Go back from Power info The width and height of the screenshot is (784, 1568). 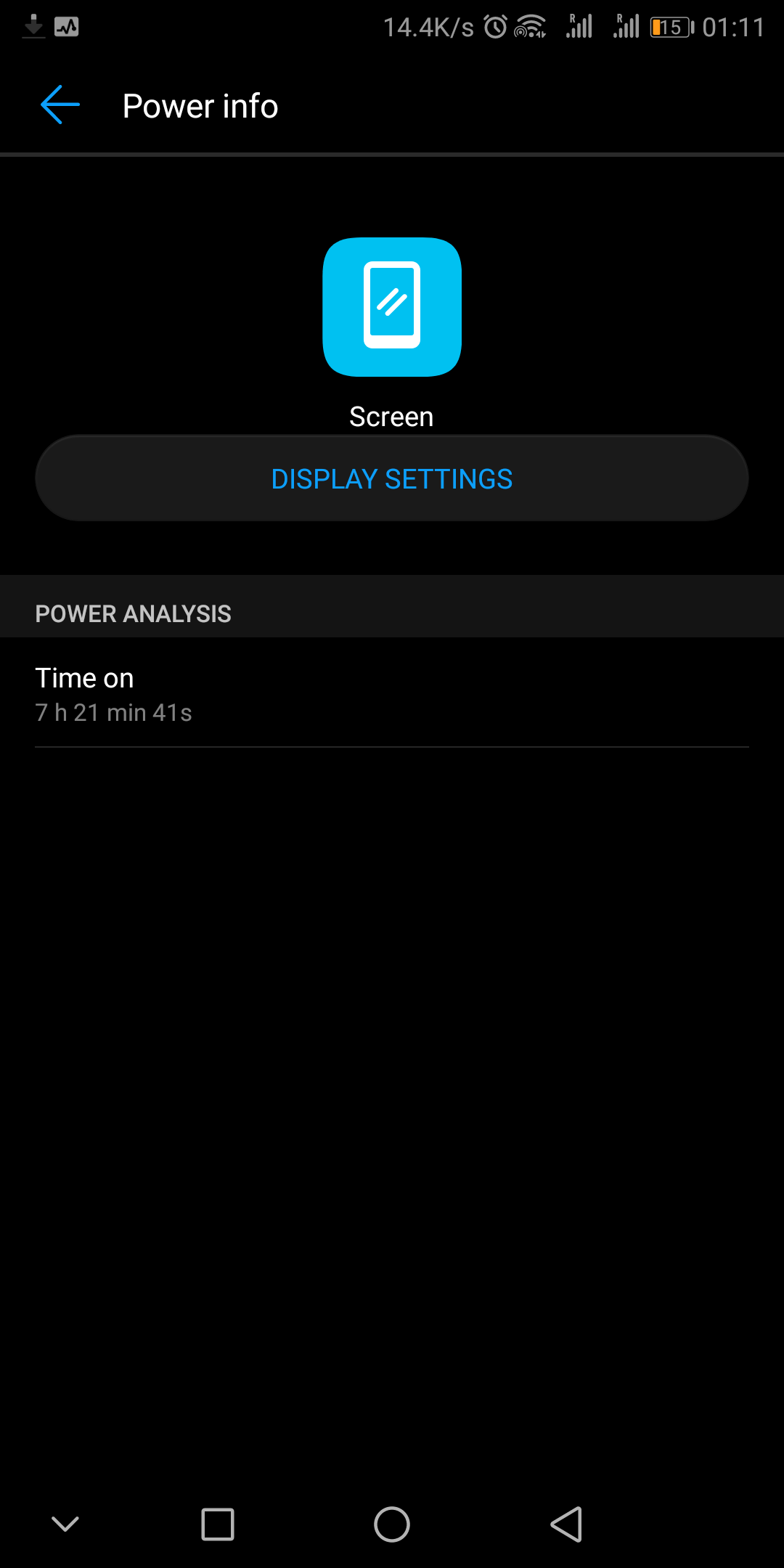point(60,105)
